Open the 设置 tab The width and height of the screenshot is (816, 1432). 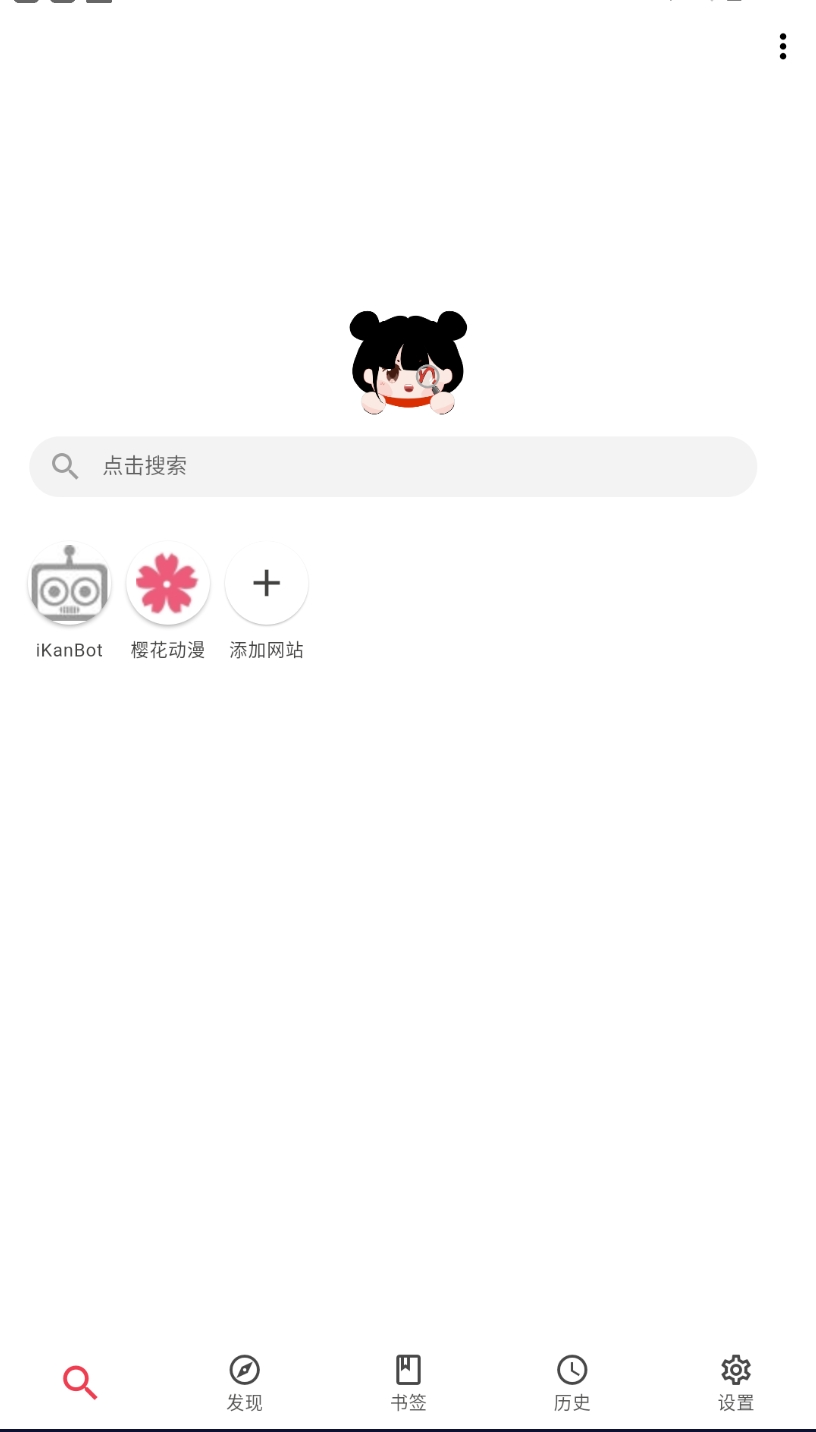click(735, 1383)
